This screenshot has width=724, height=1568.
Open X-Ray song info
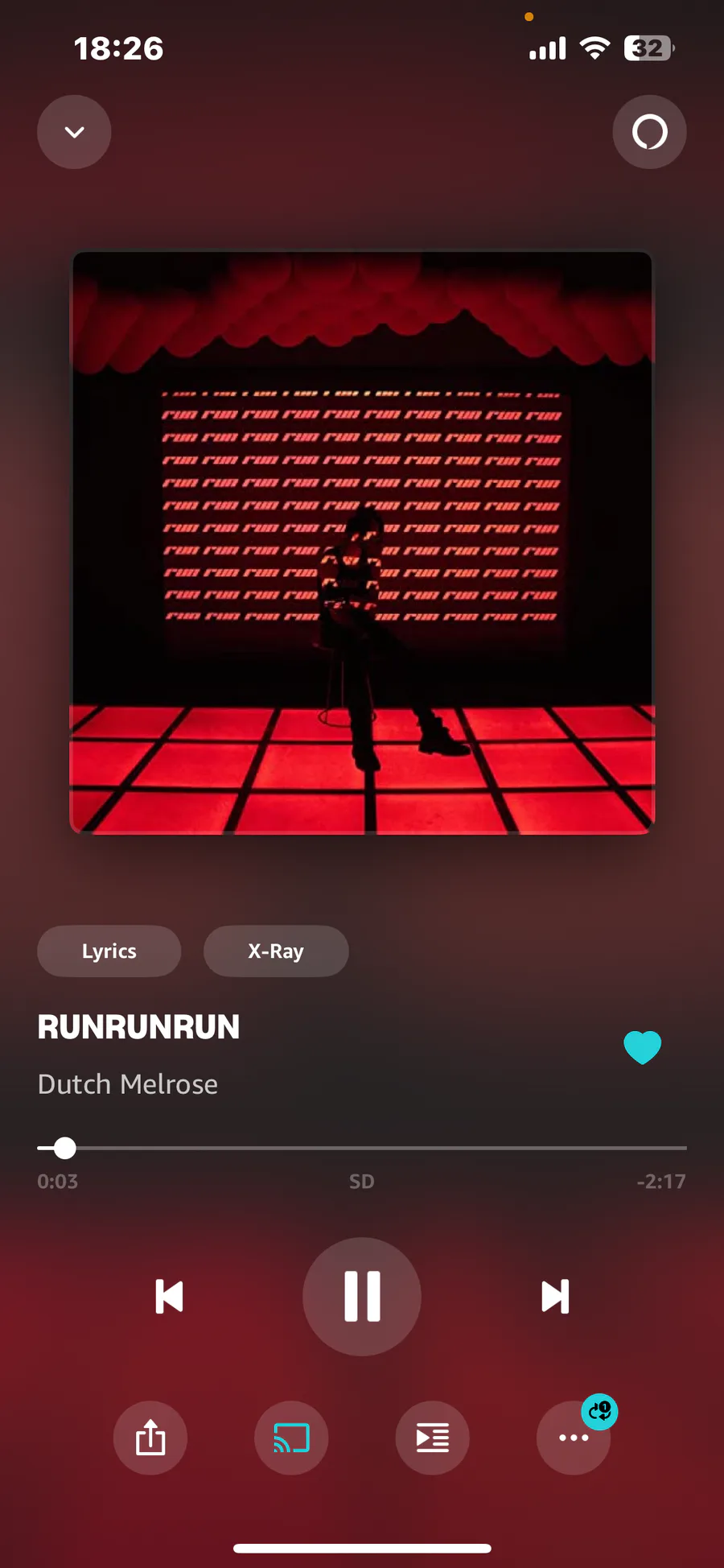click(x=276, y=951)
